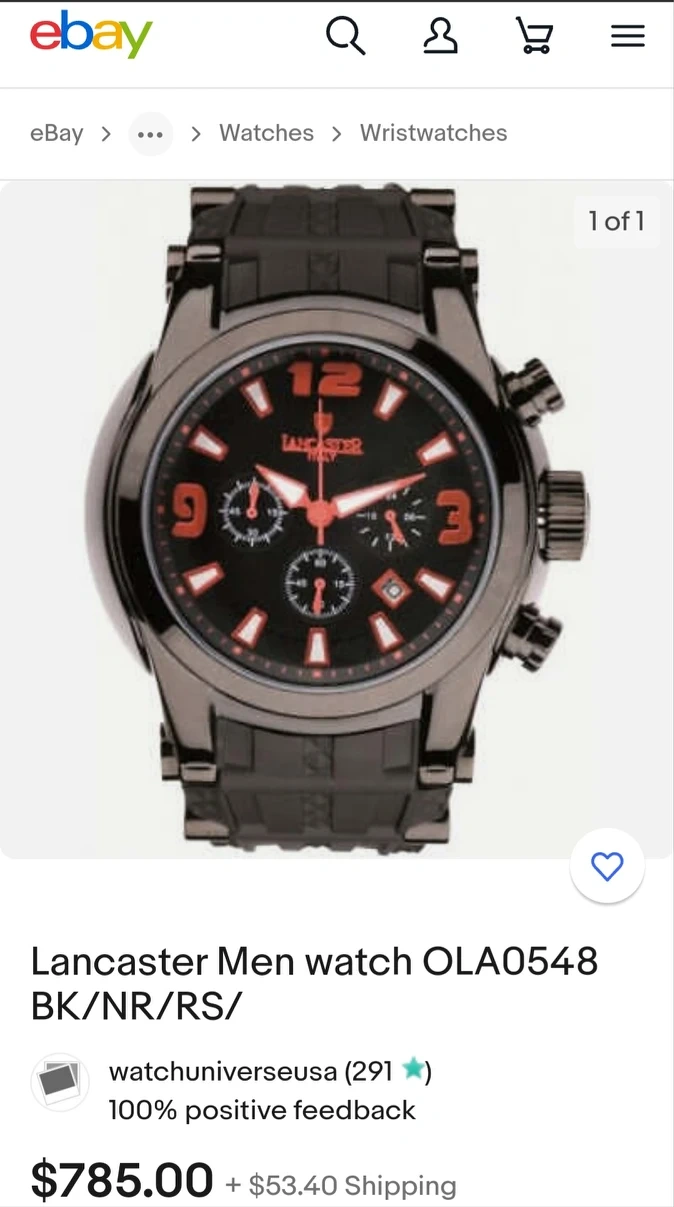674x1207 pixels.
Task: Open the Watches breadcrumb category
Action: (266, 133)
